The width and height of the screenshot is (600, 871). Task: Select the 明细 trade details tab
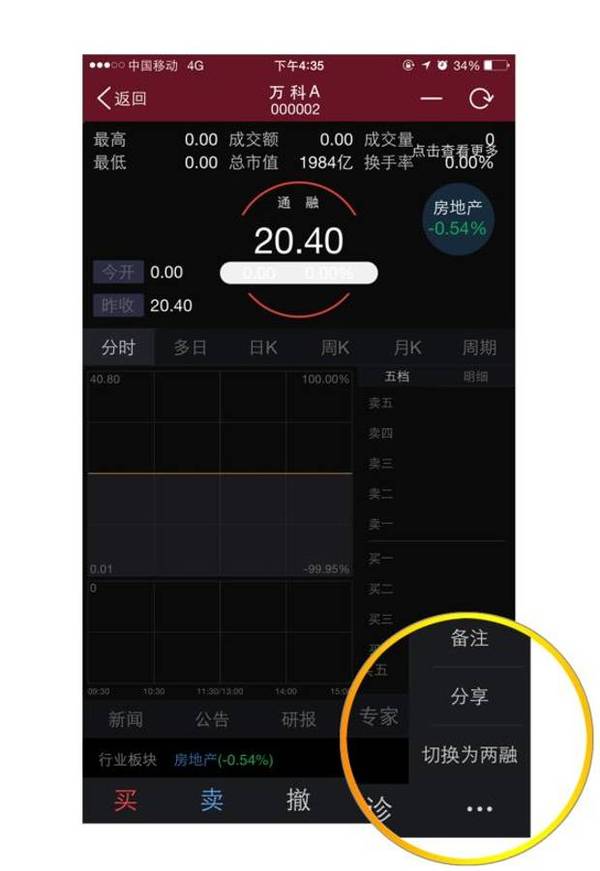click(x=476, y=377)
